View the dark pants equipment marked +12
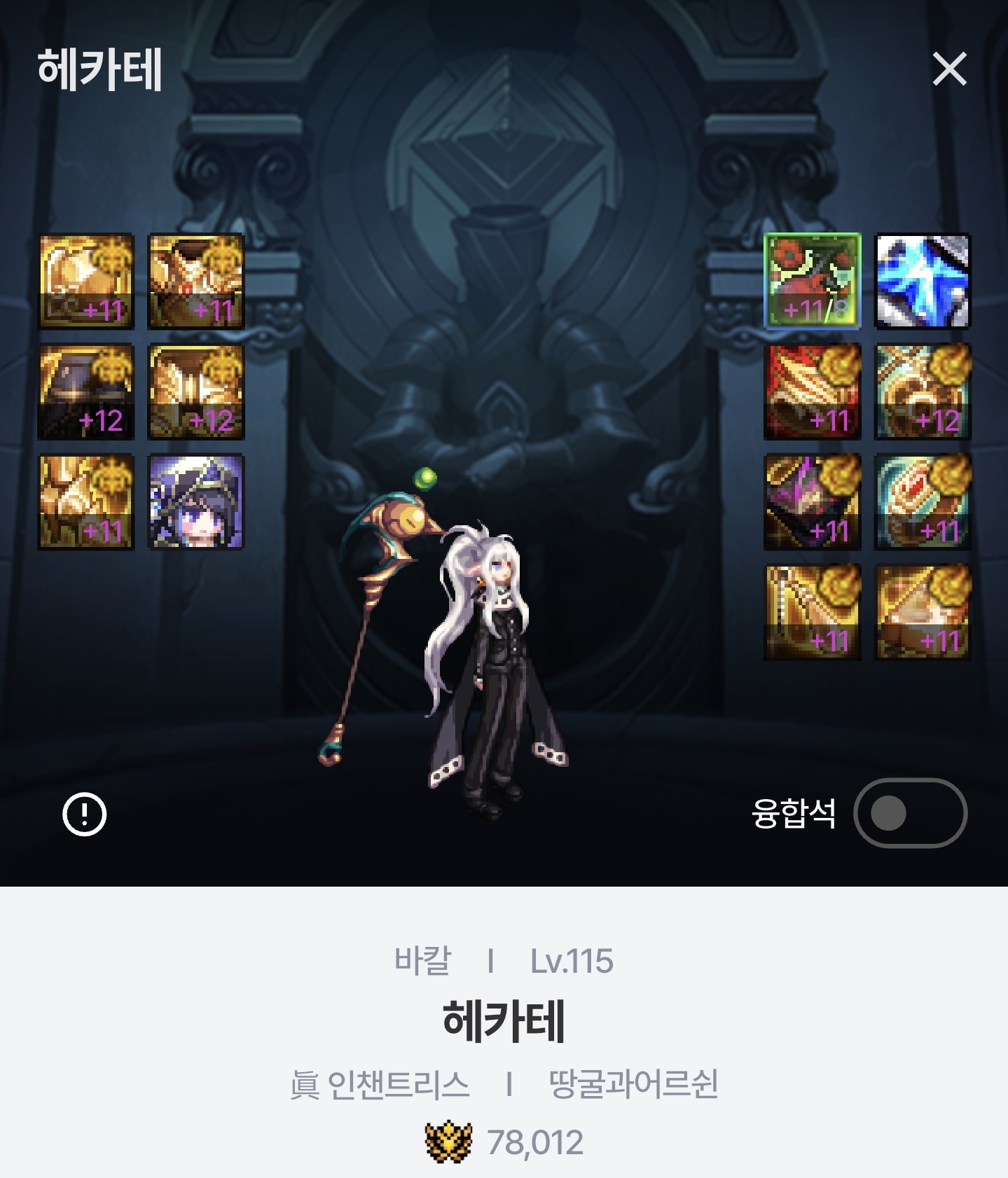Image resolution: width=1008 pixels, height=1178 pixels. pyautogui.click(x=85, y=391)
